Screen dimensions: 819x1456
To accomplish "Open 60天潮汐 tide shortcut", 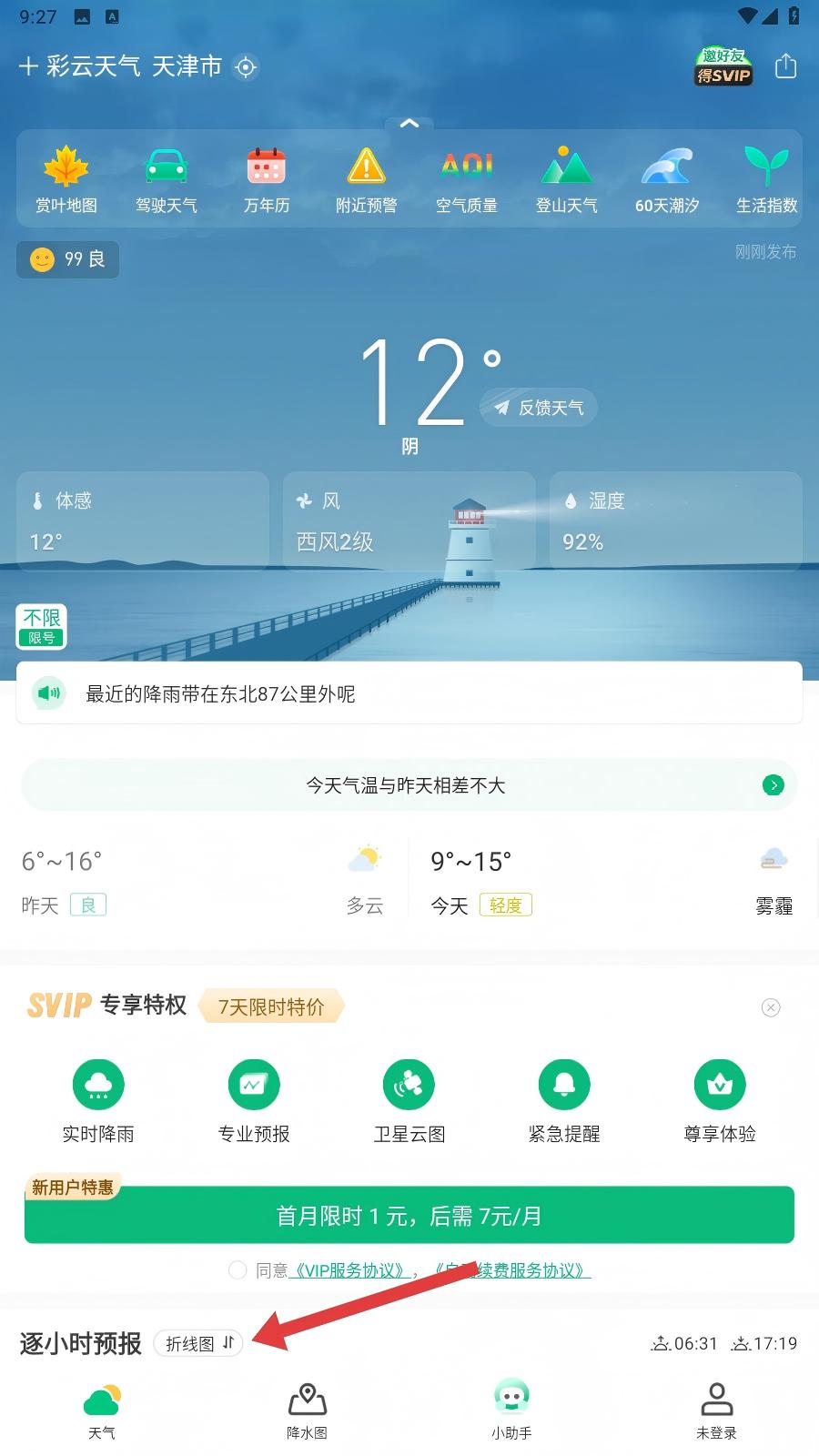I will tap(667, 179).
